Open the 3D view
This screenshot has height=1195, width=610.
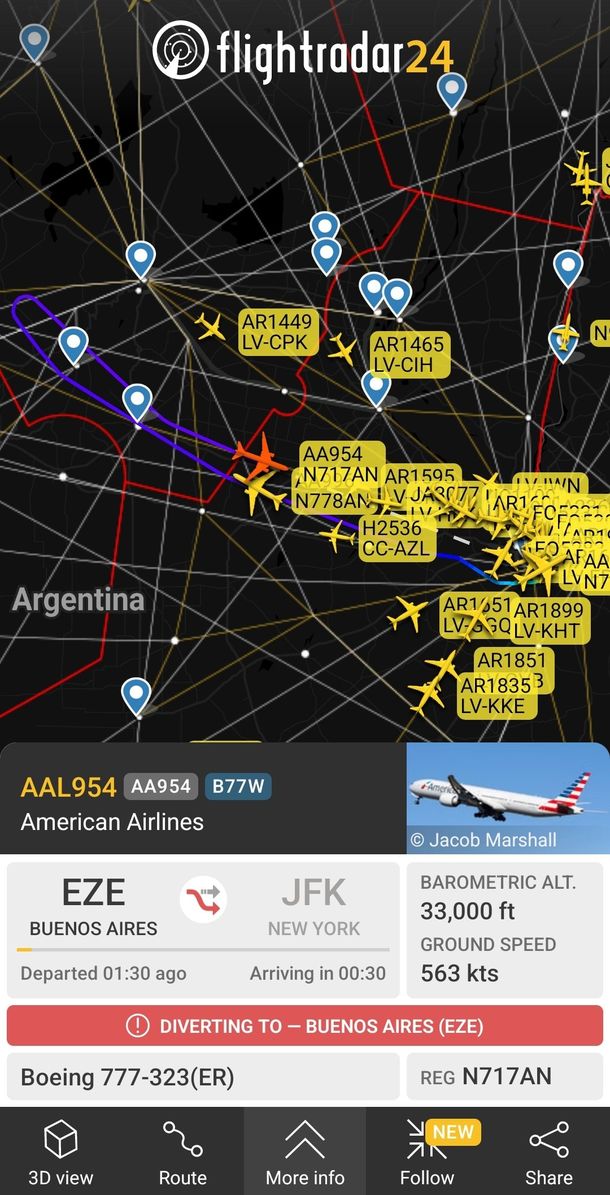click(x=61, y=1152)
